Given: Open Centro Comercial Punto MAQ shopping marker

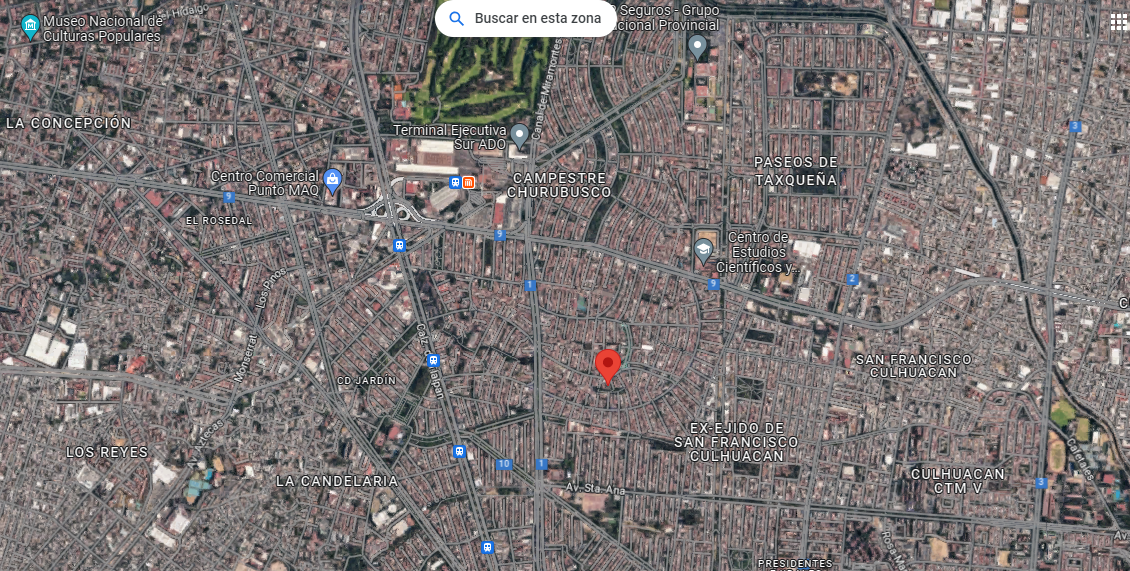Looking at the screenshot, I should tap(332, 181).
